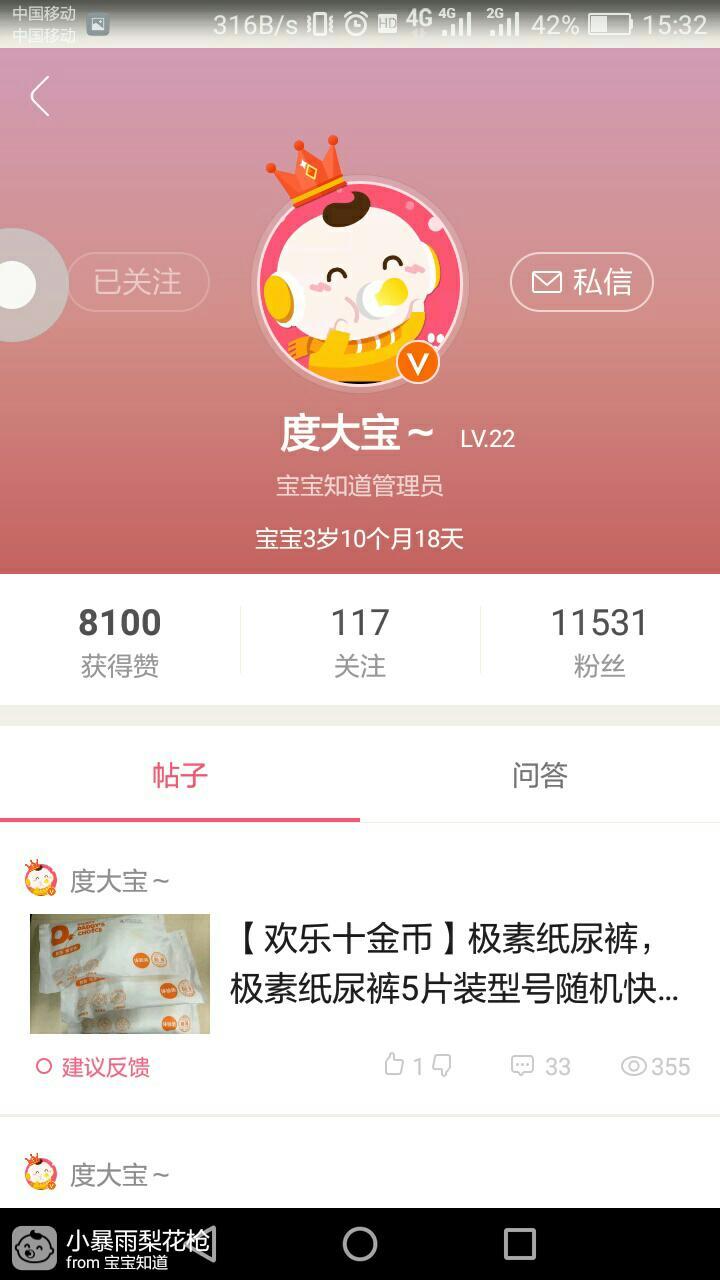
Task: Open comments on the 极素纸尿裤 post
Action: pyautogui.click(x=540, y=1066)
